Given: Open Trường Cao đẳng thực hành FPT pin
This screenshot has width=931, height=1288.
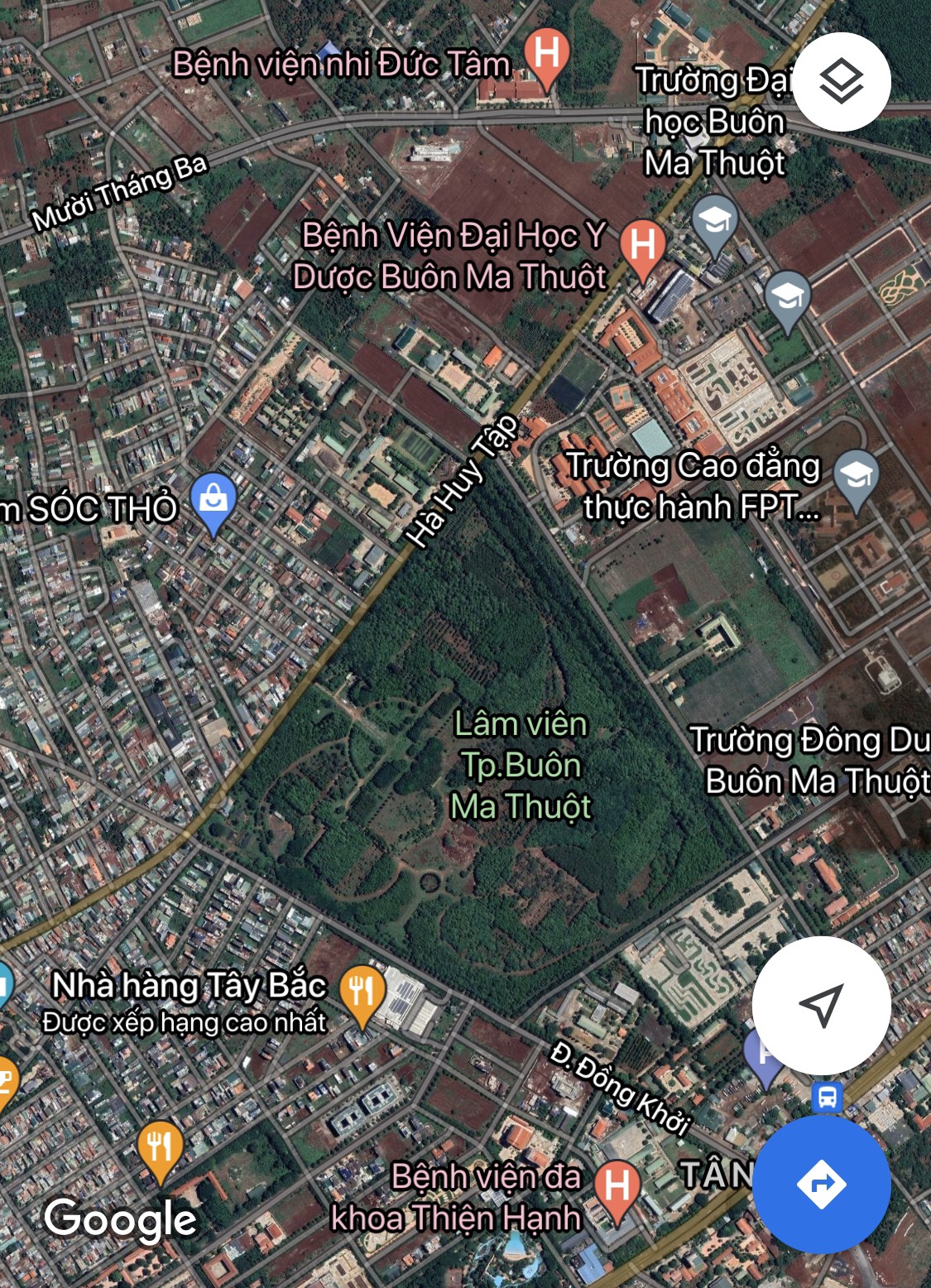Looking at the screenshot, I should [x=856, y=478].
